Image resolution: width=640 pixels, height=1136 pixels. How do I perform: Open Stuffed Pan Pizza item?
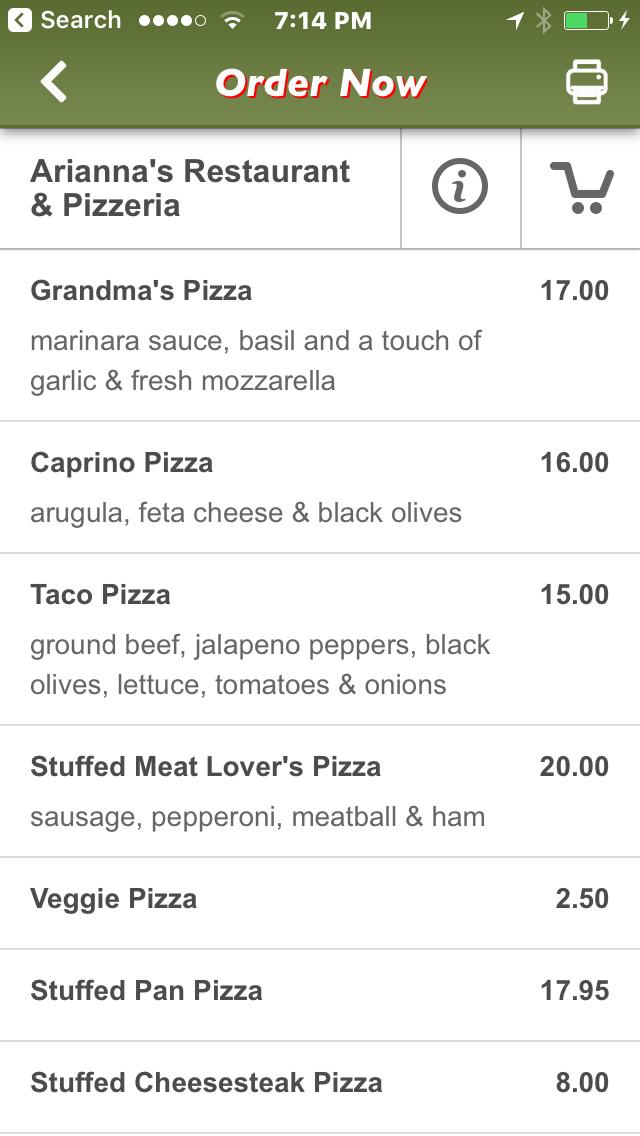point(320,991)
